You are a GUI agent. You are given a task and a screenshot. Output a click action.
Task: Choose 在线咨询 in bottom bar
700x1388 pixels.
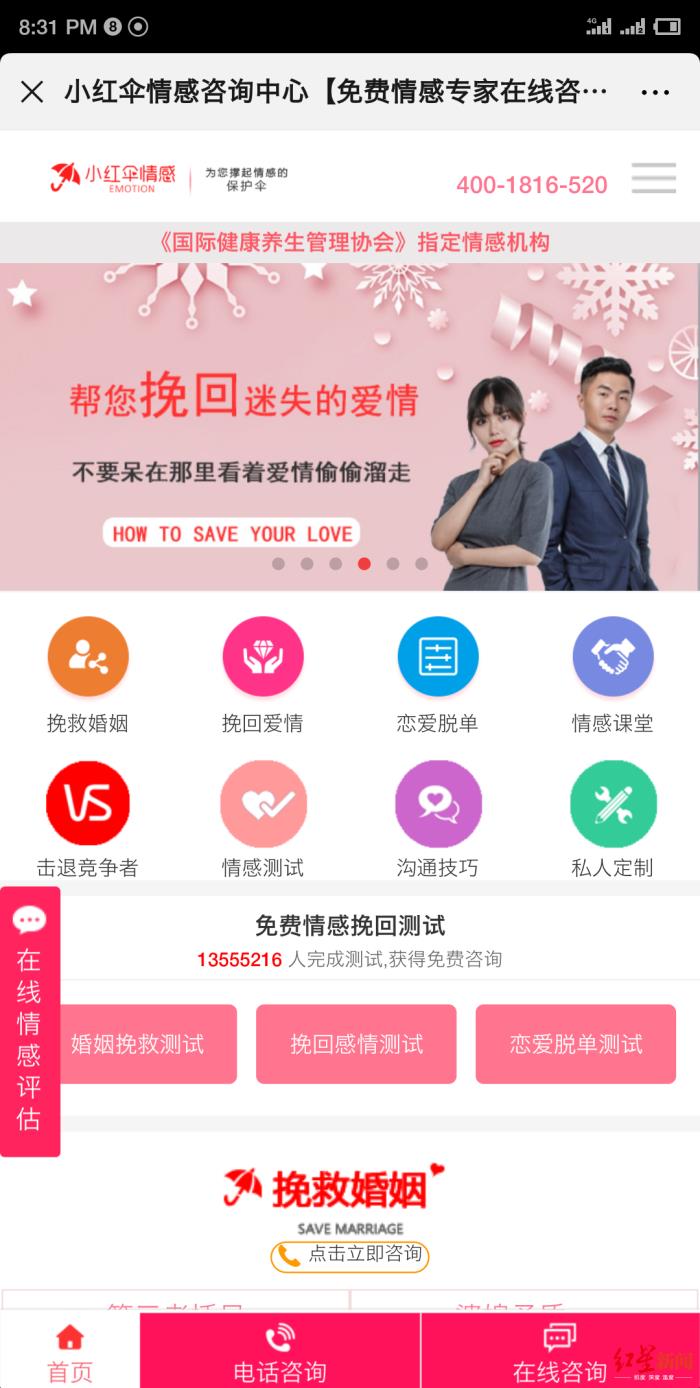pos(559,1352)
